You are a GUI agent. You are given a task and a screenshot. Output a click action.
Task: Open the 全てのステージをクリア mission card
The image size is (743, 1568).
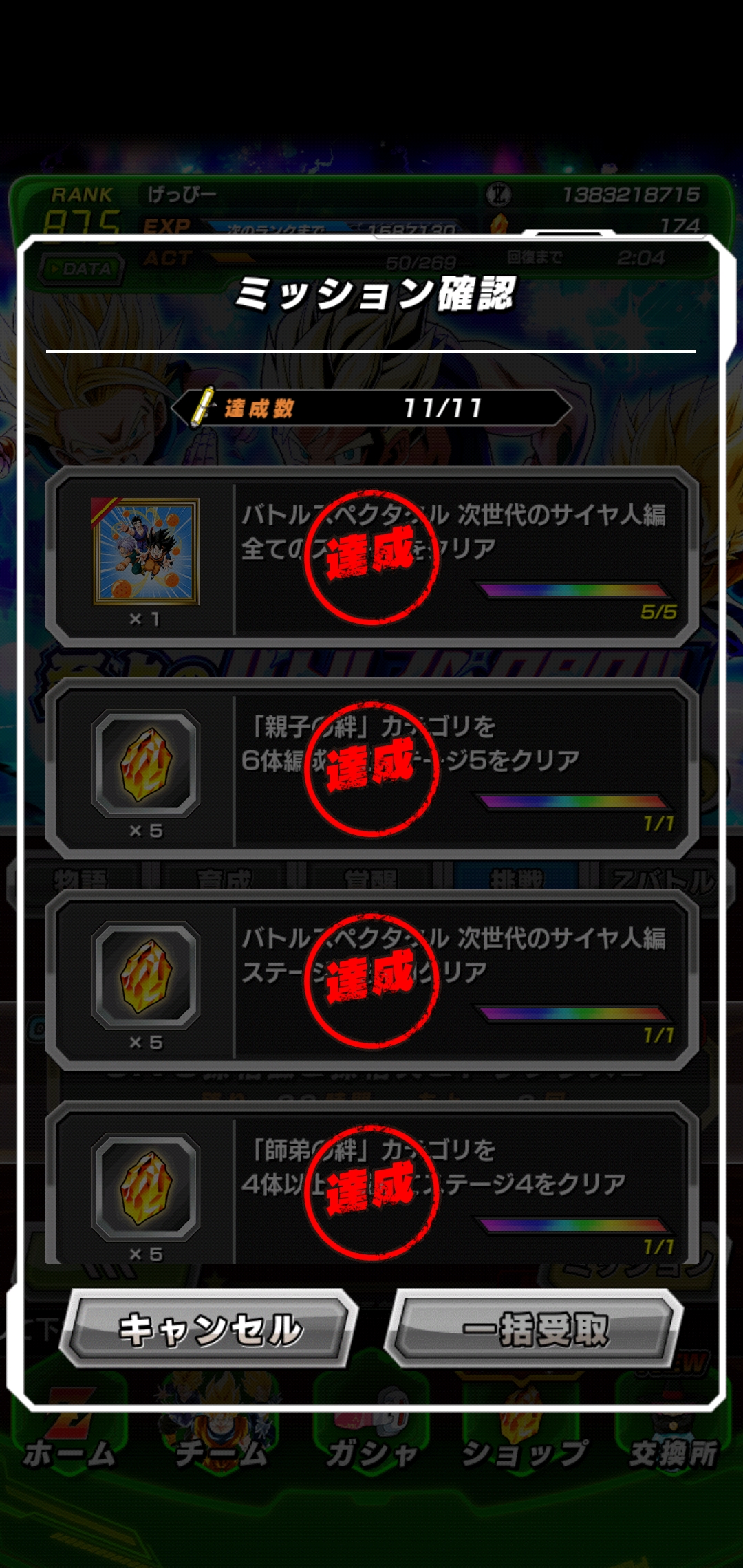[x=371, y=557]
